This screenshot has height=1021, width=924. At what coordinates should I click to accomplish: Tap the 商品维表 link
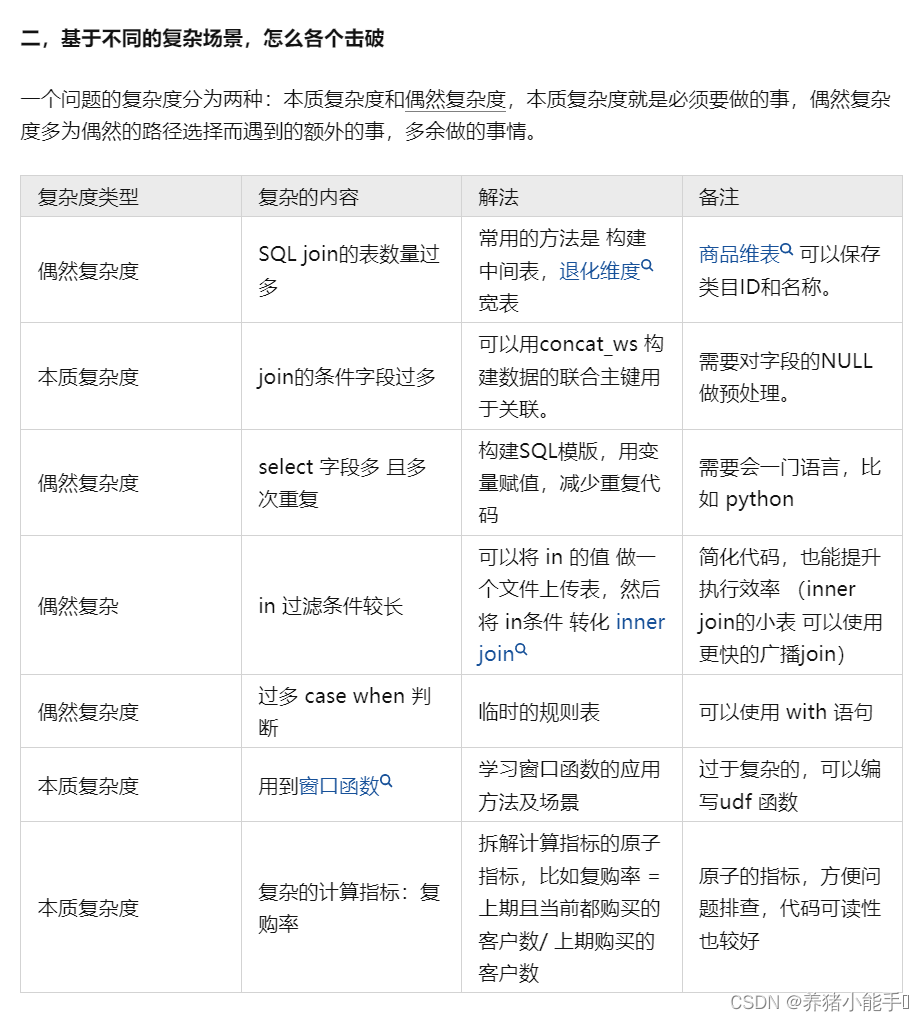pos(739,254)
